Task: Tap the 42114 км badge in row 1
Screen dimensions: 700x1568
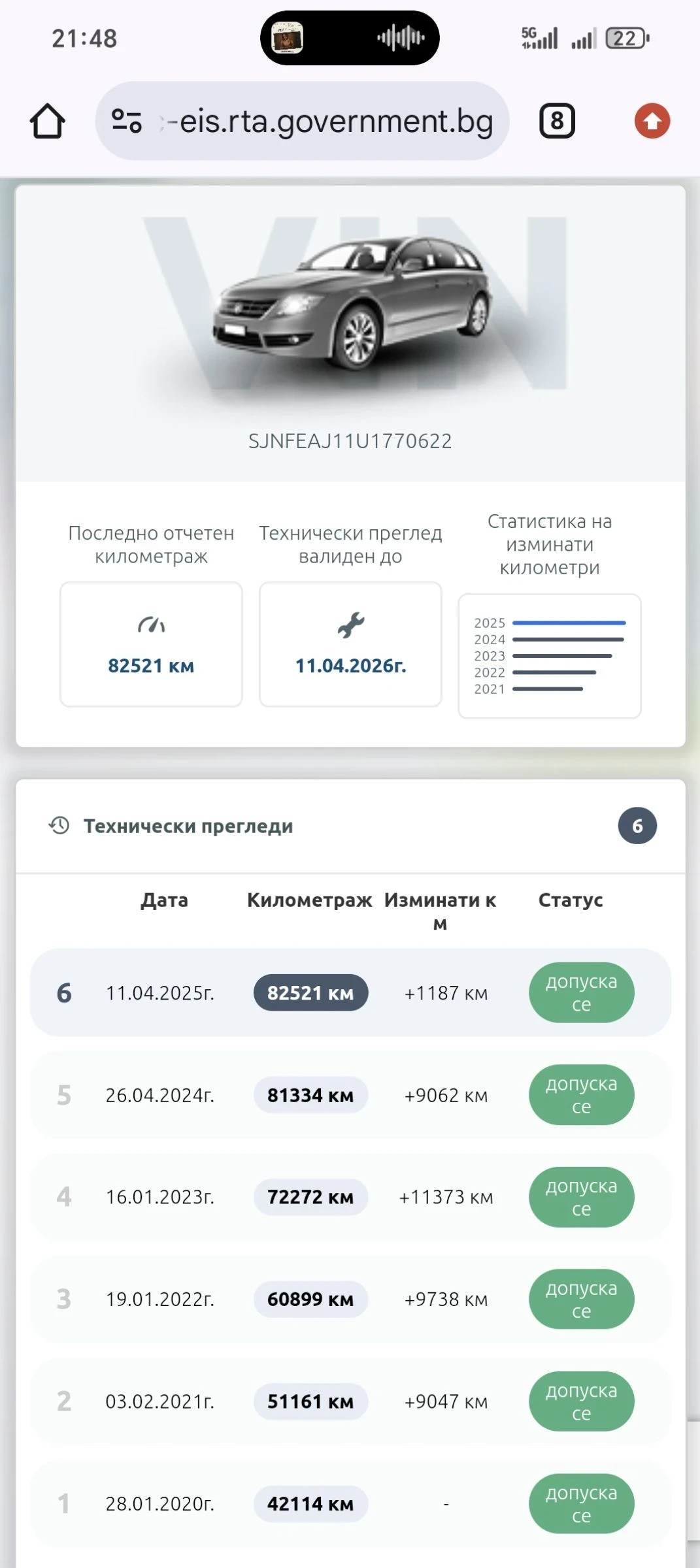Action: click(x=310, y=1503)
